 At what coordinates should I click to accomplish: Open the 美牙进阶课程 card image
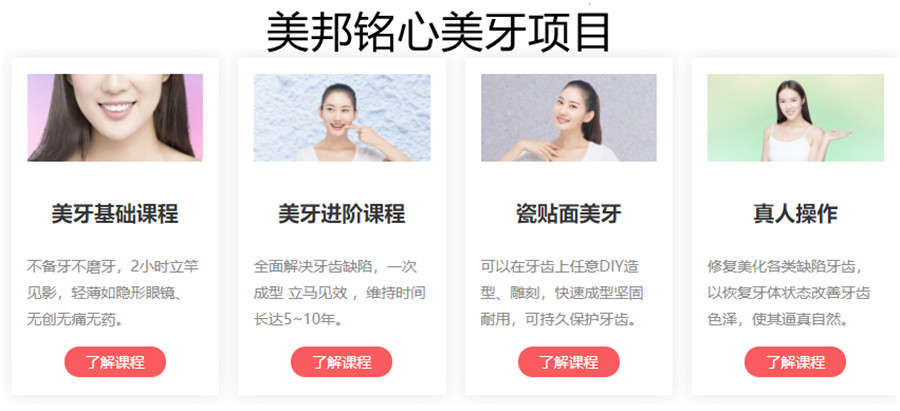(342, 117)
